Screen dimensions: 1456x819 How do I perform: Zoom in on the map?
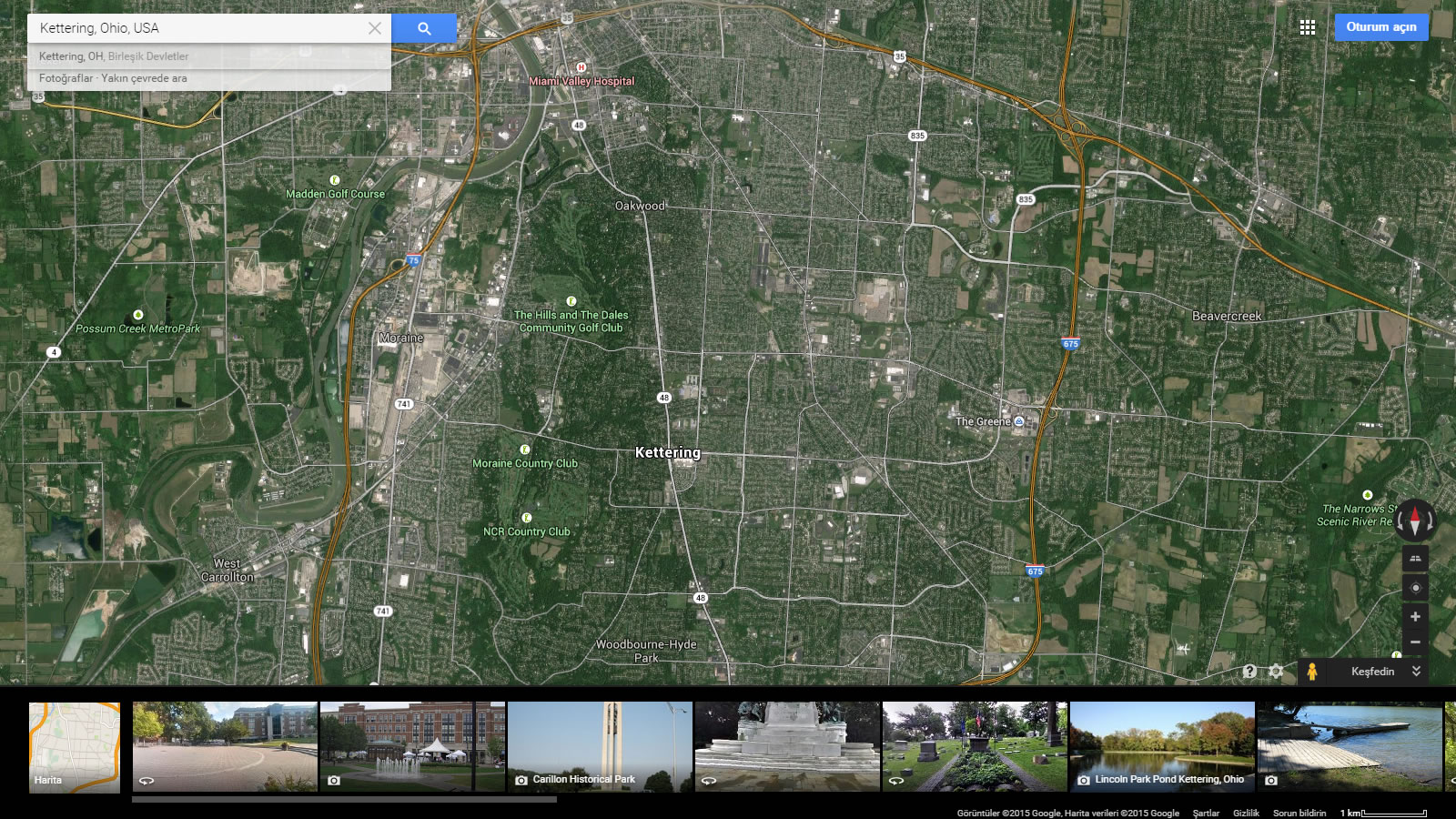click(1415, 617)
